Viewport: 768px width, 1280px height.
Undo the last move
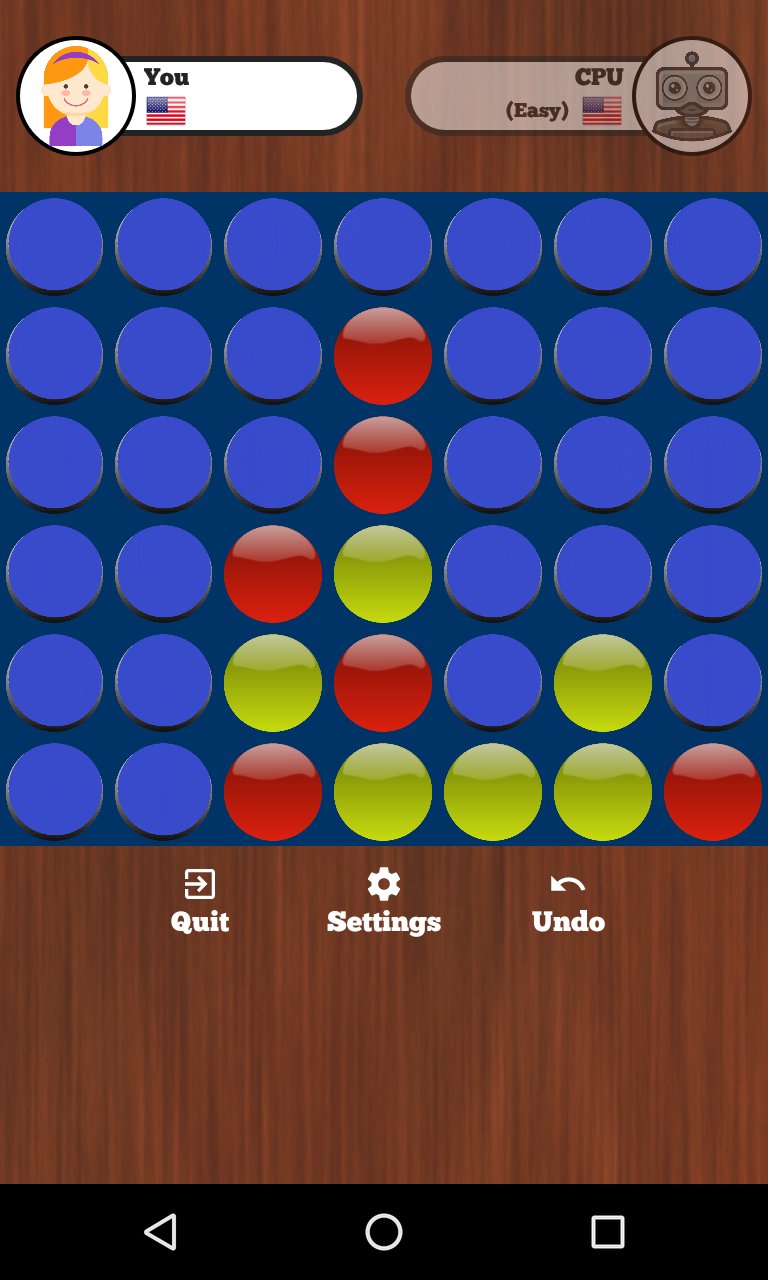coord(568,902)
